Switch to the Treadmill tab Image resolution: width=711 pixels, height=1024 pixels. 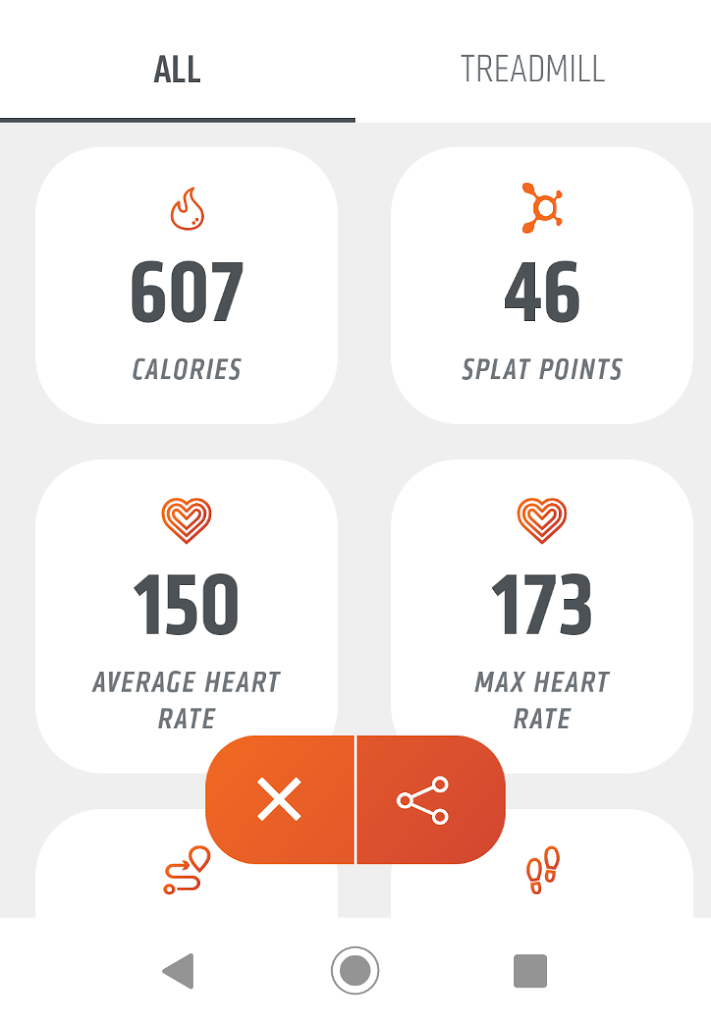[x=532, y=69]
